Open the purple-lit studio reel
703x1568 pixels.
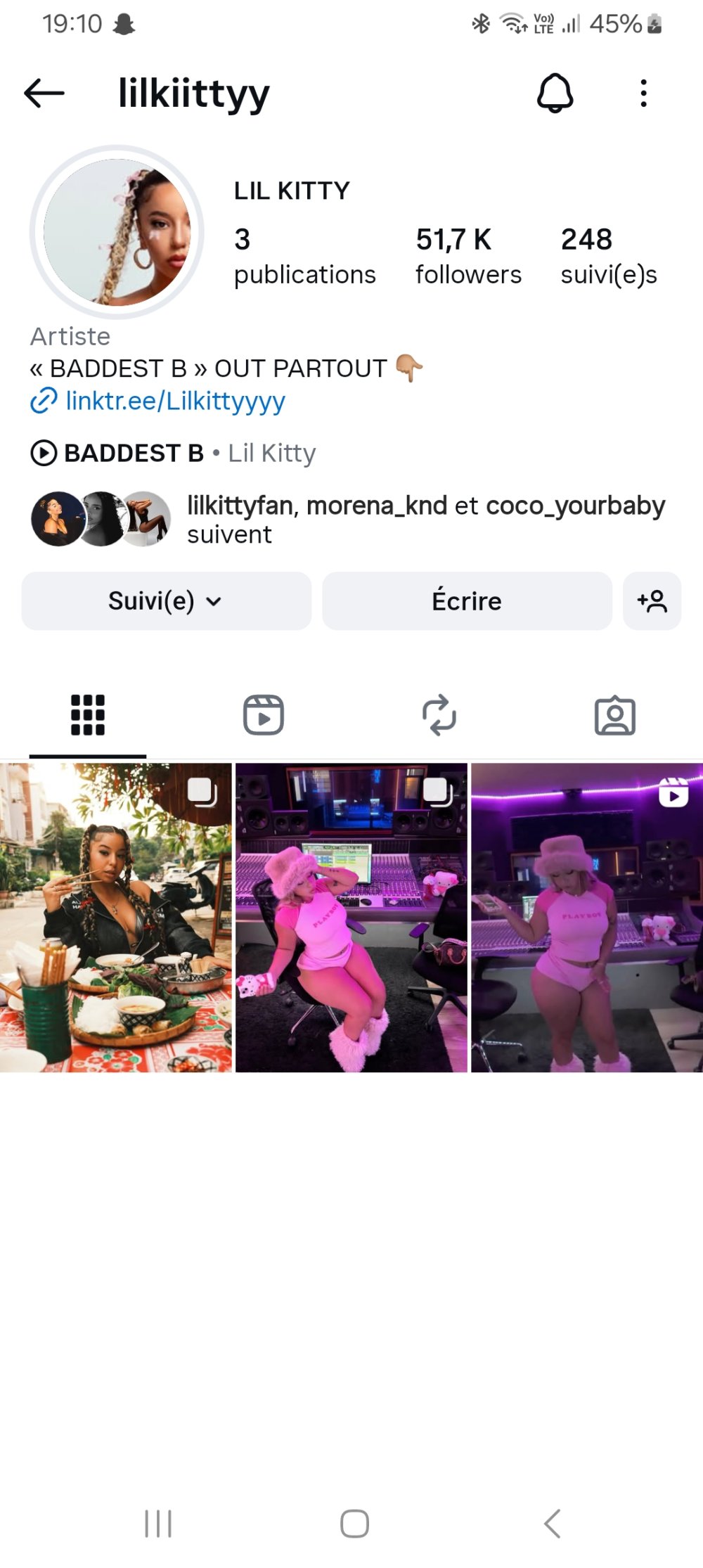click(x=586, y=917)
